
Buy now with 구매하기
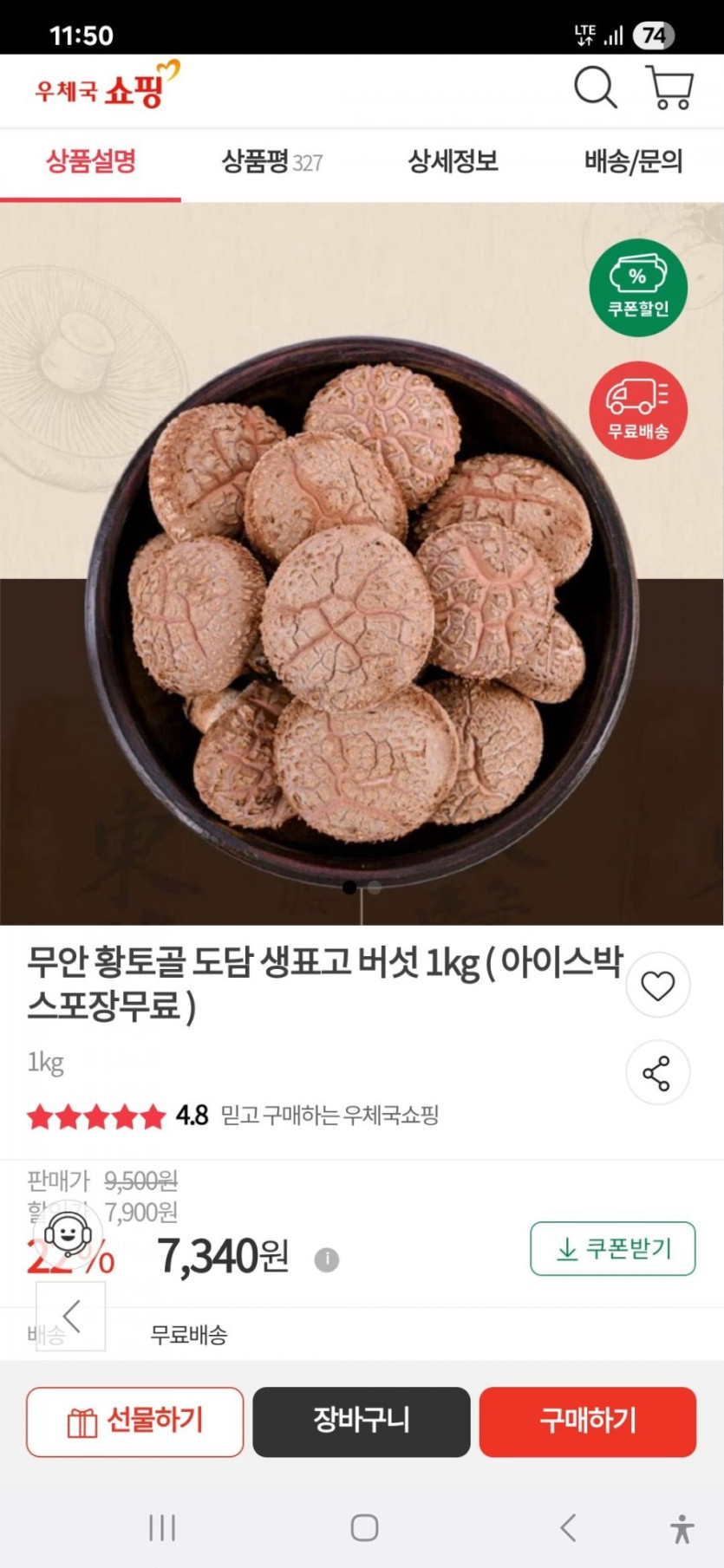click(587, 1422)
